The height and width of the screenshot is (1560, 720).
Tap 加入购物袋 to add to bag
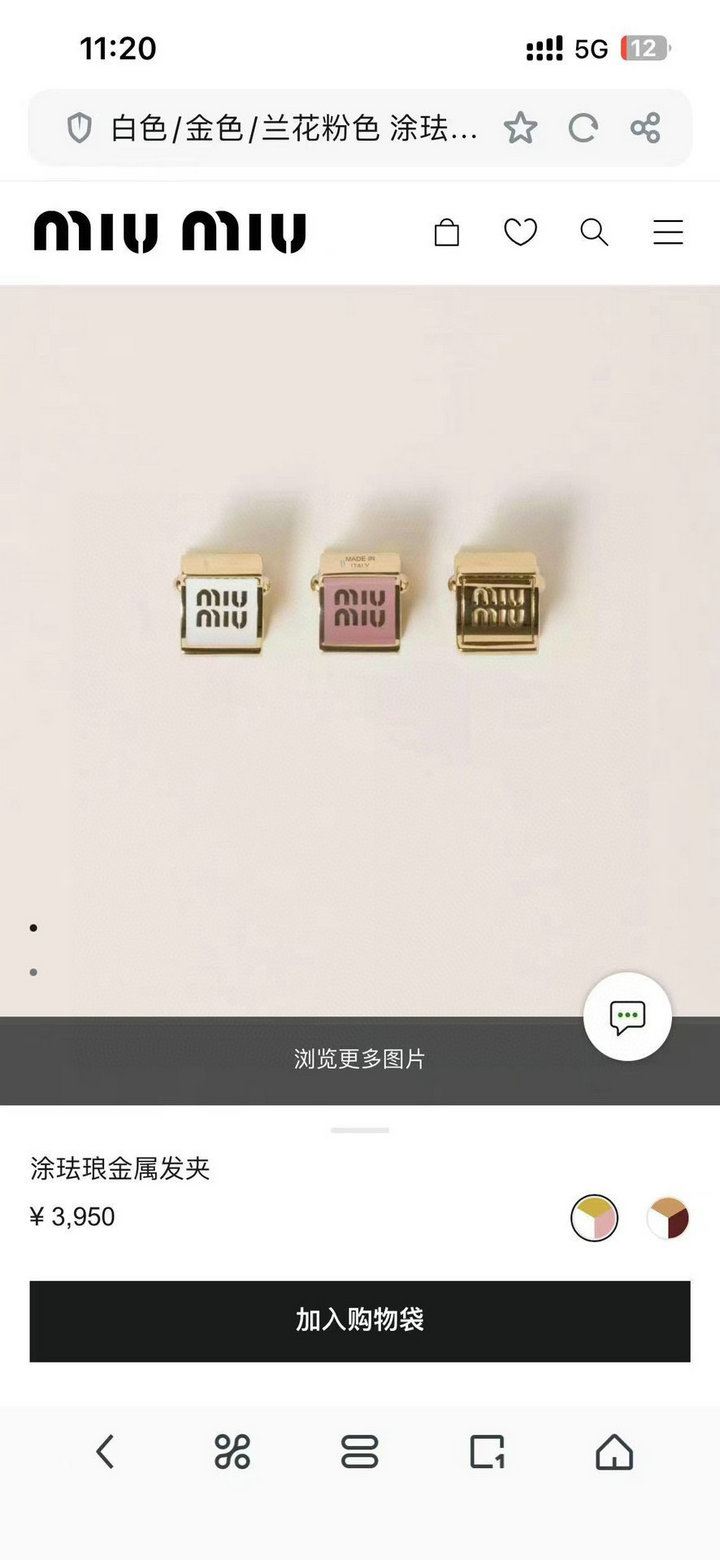click(360, 1321)
